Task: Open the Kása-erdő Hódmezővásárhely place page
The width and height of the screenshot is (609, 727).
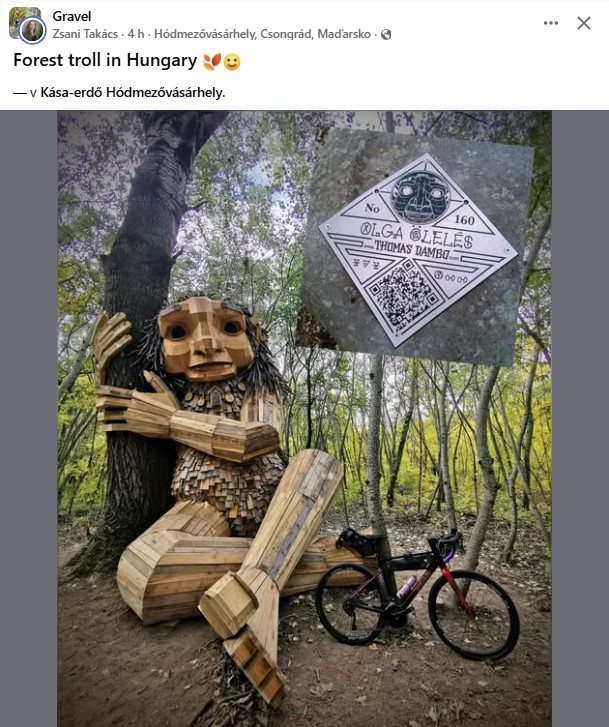Action: pos(132,92)
